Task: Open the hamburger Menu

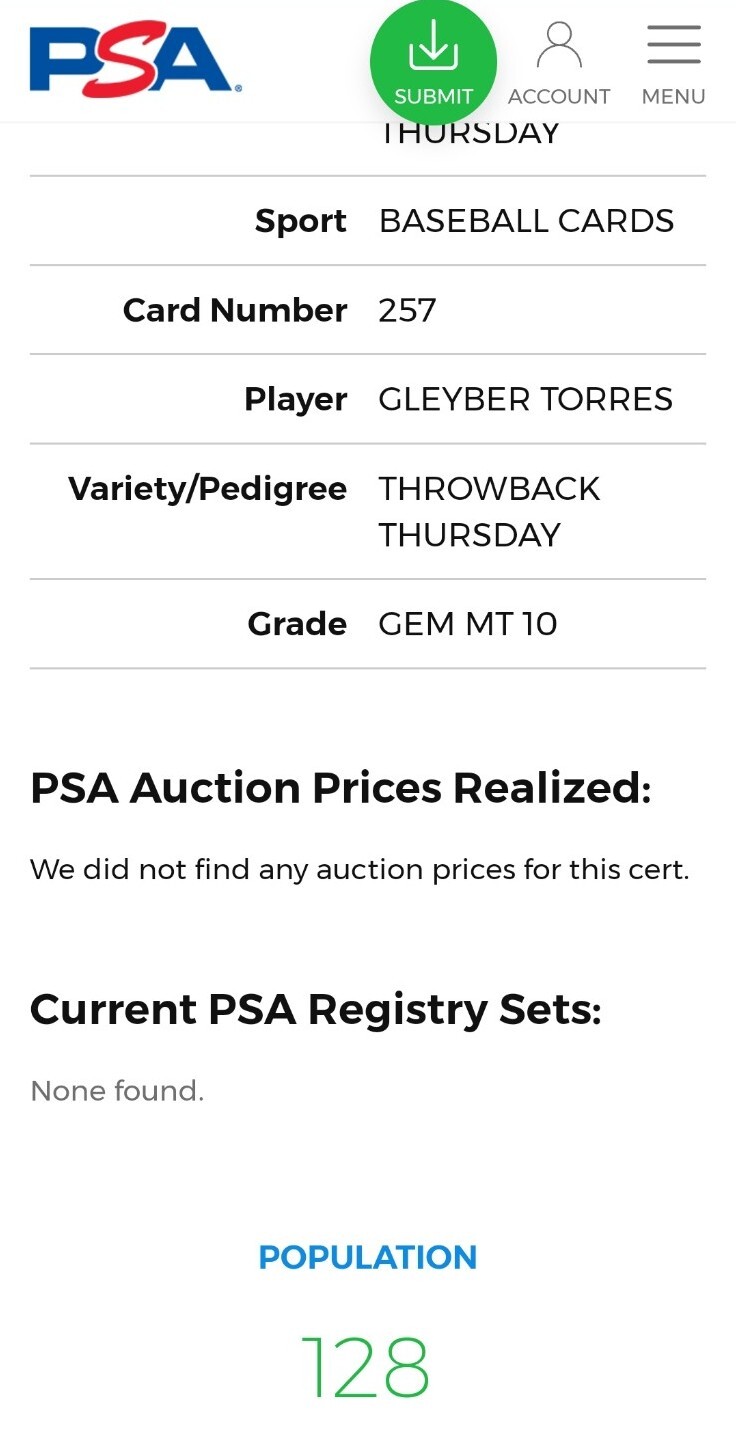Action: point(673,64)
